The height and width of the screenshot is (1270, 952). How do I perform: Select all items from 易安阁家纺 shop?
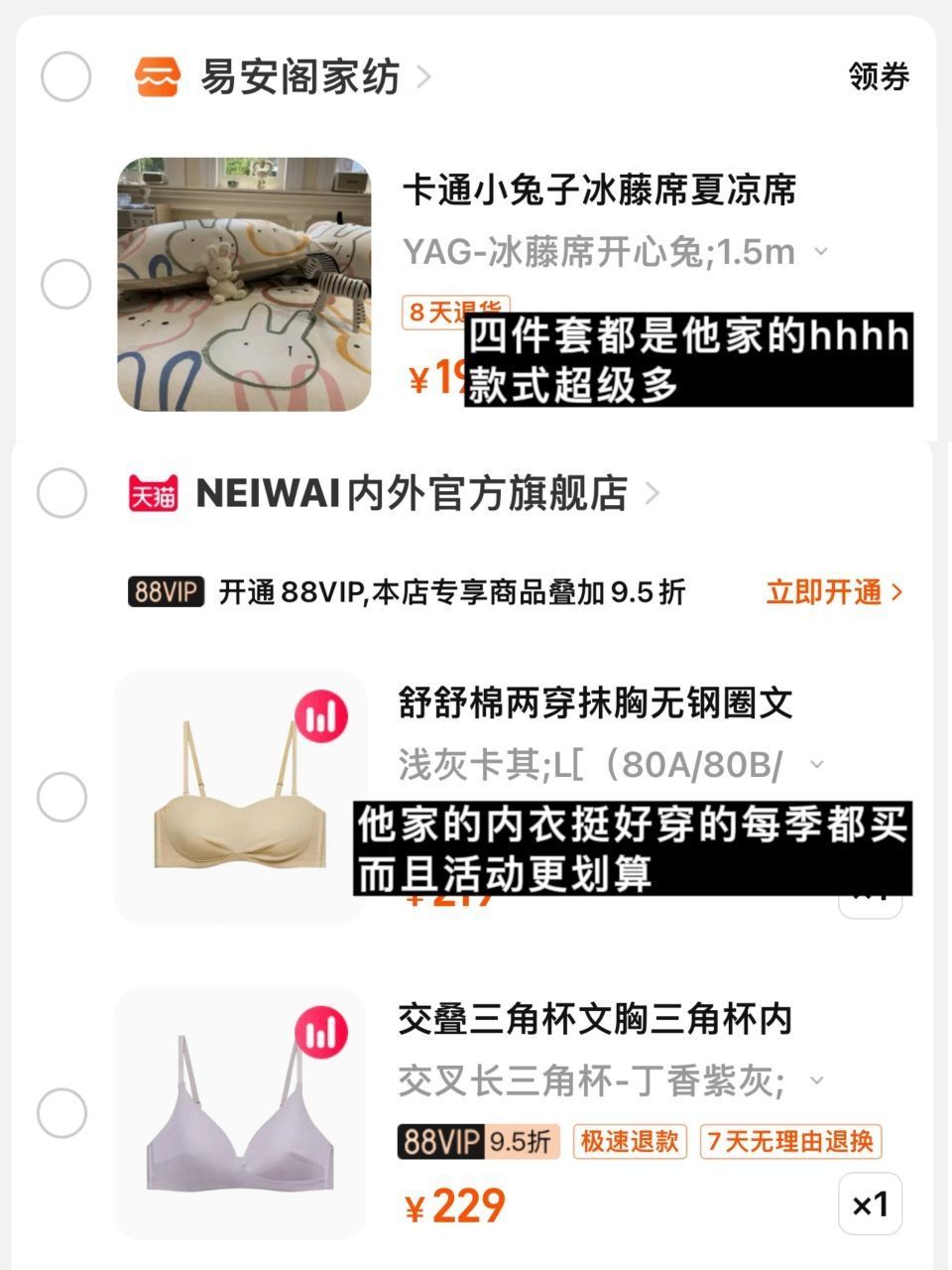[65, 76]
